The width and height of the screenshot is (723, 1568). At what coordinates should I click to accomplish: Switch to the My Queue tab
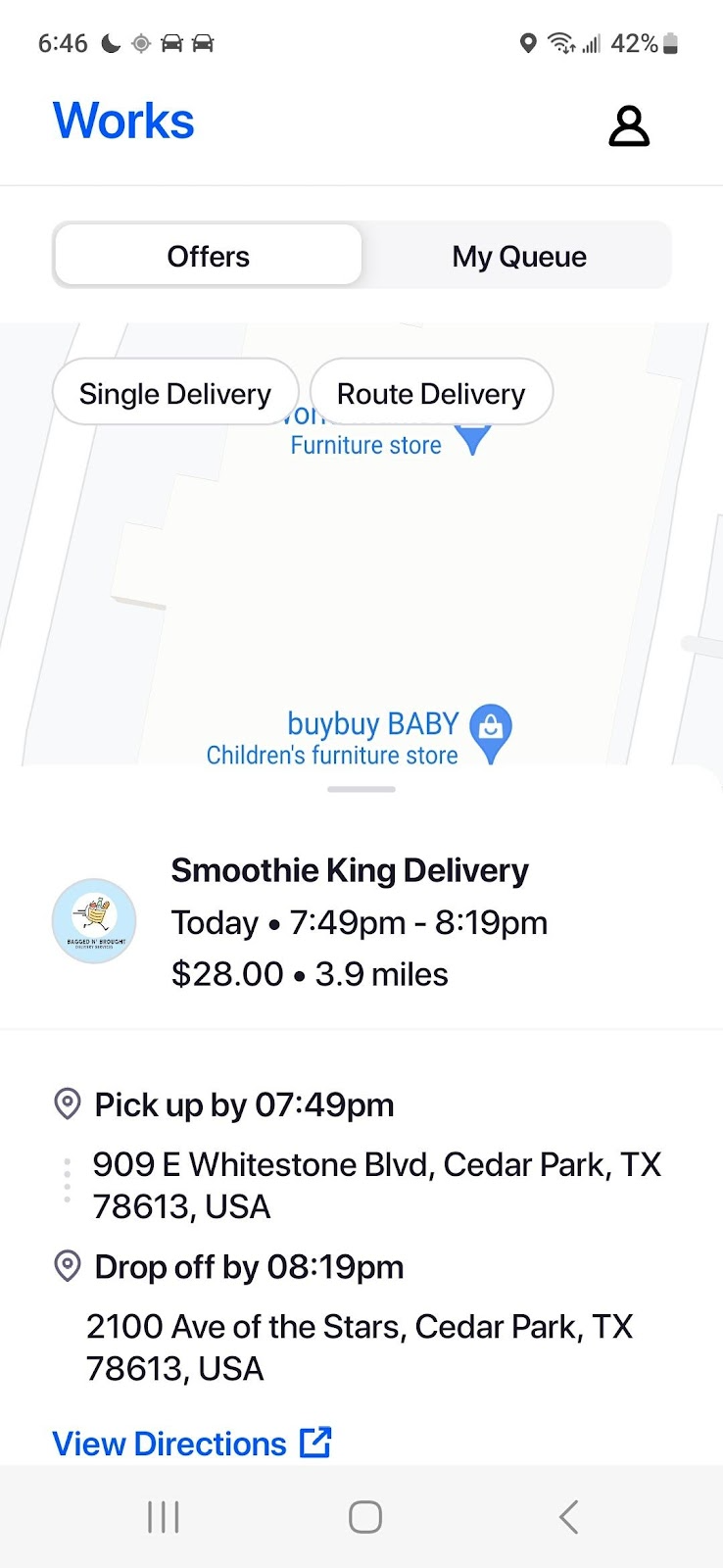(x=518, y=256)
